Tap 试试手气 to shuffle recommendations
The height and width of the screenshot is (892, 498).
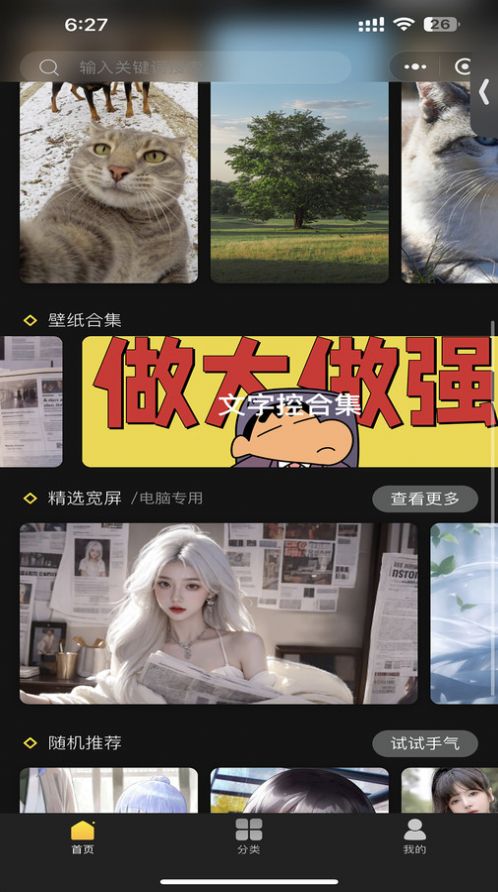tap(425, 743)
